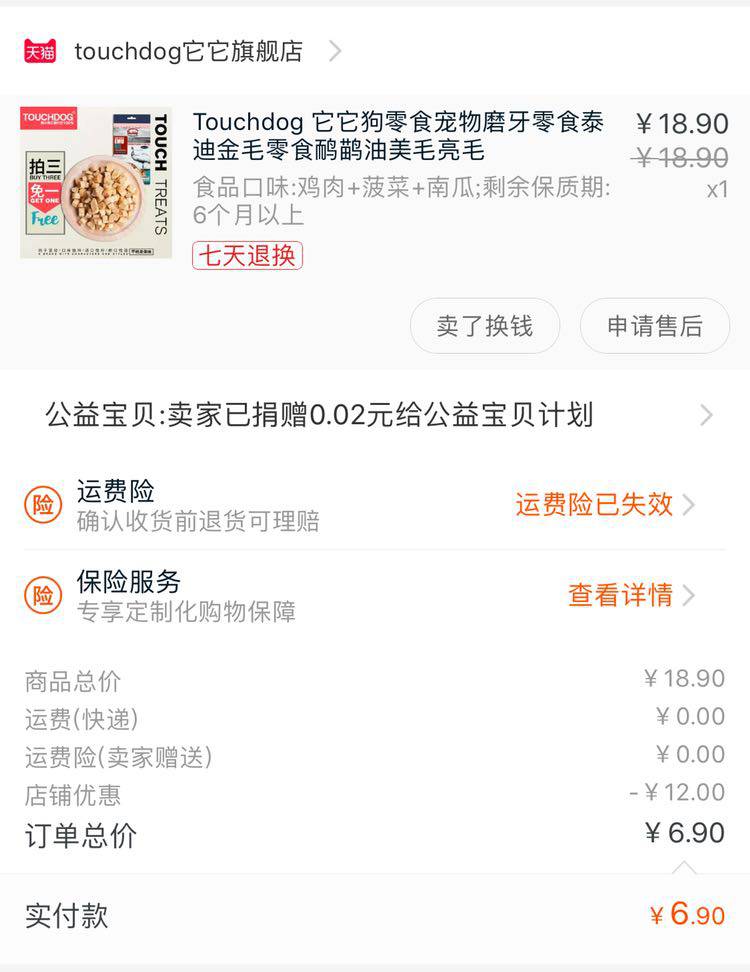View the Touchdog product thumbnail

click(95, 183)
